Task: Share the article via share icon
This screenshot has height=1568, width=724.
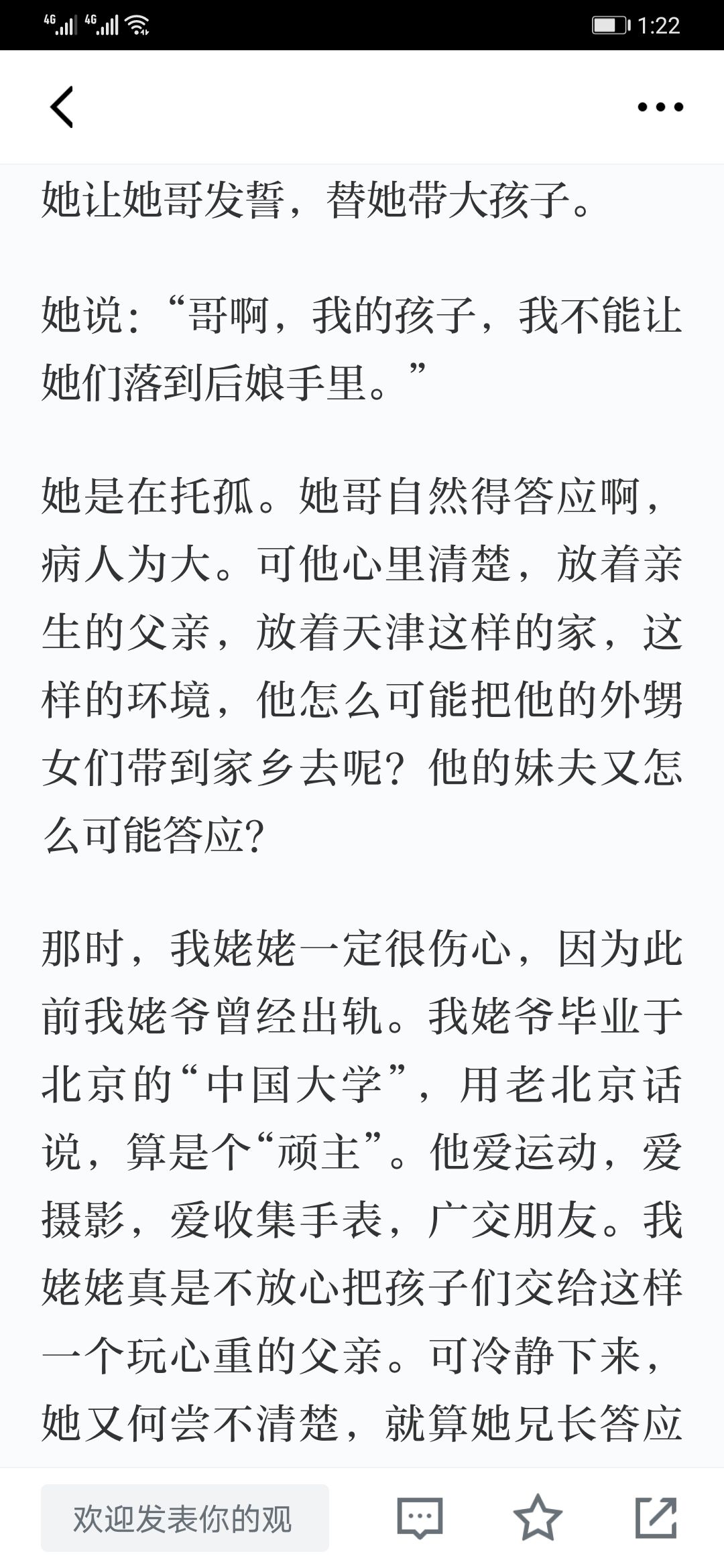Action: tap(656, 1517)
